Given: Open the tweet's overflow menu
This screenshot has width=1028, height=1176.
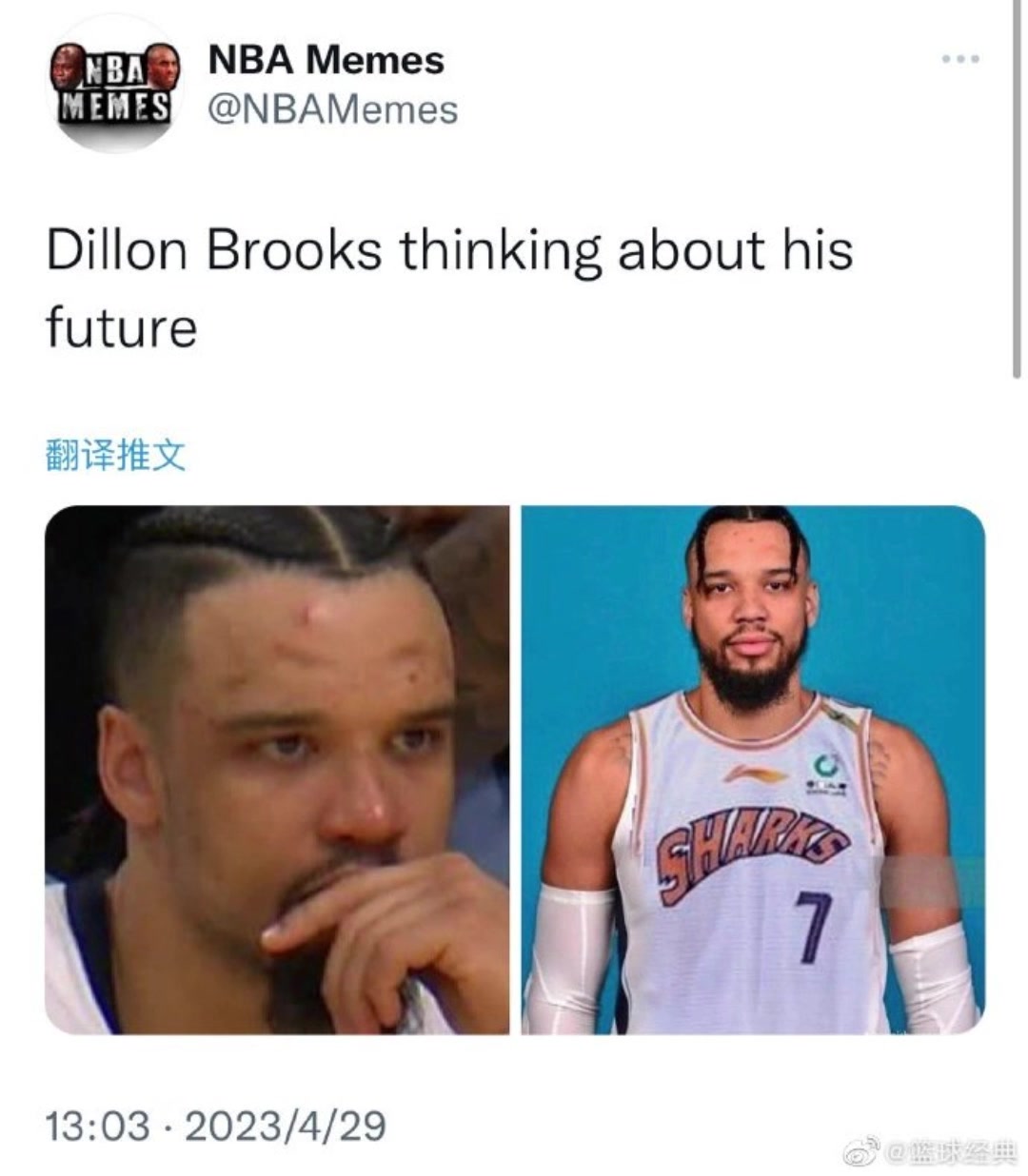Looking at the screenshot, I should click(x=960, y=59).
